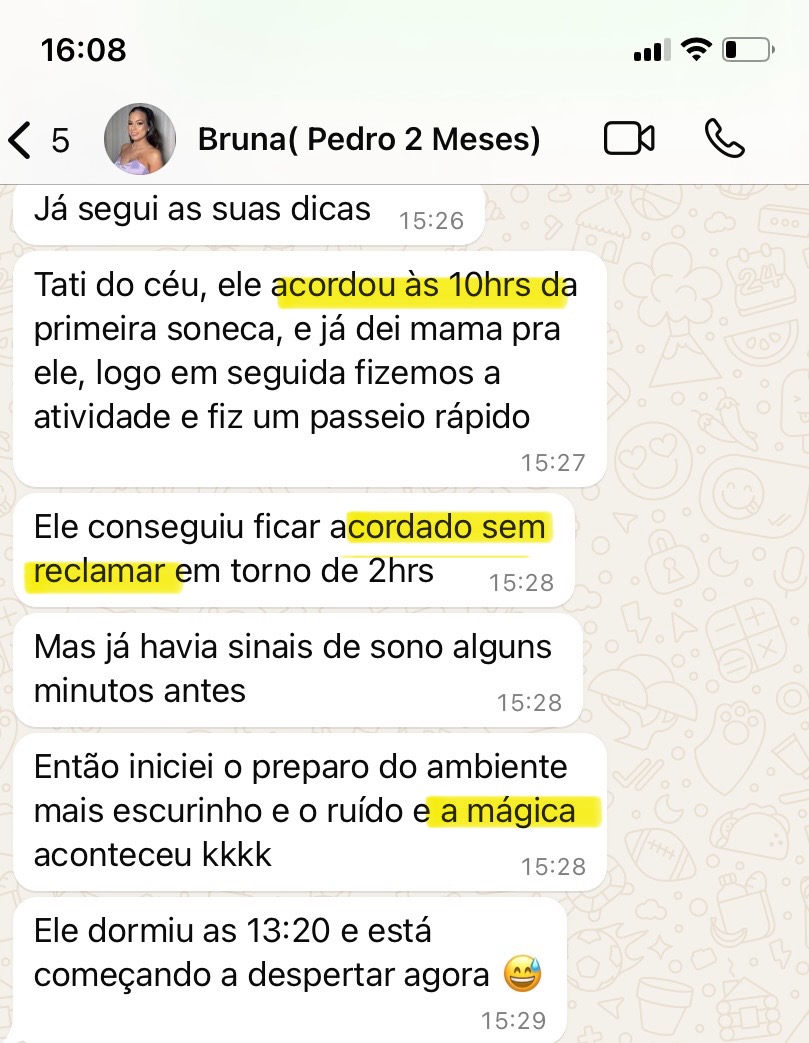Start a voice call with Bruna
The image size is (809, 1043).
click(724, 139)
